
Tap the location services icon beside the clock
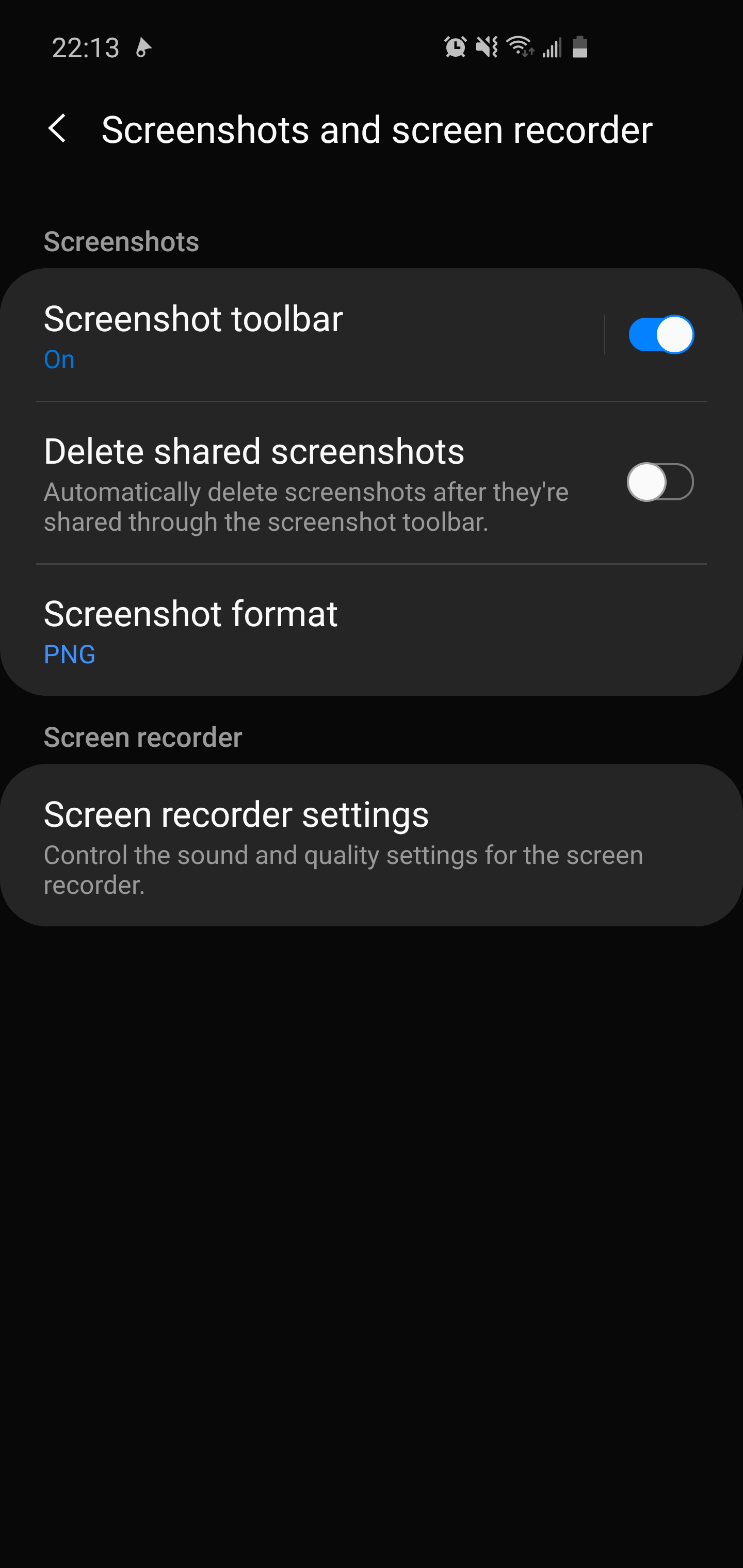pos(144,47)
